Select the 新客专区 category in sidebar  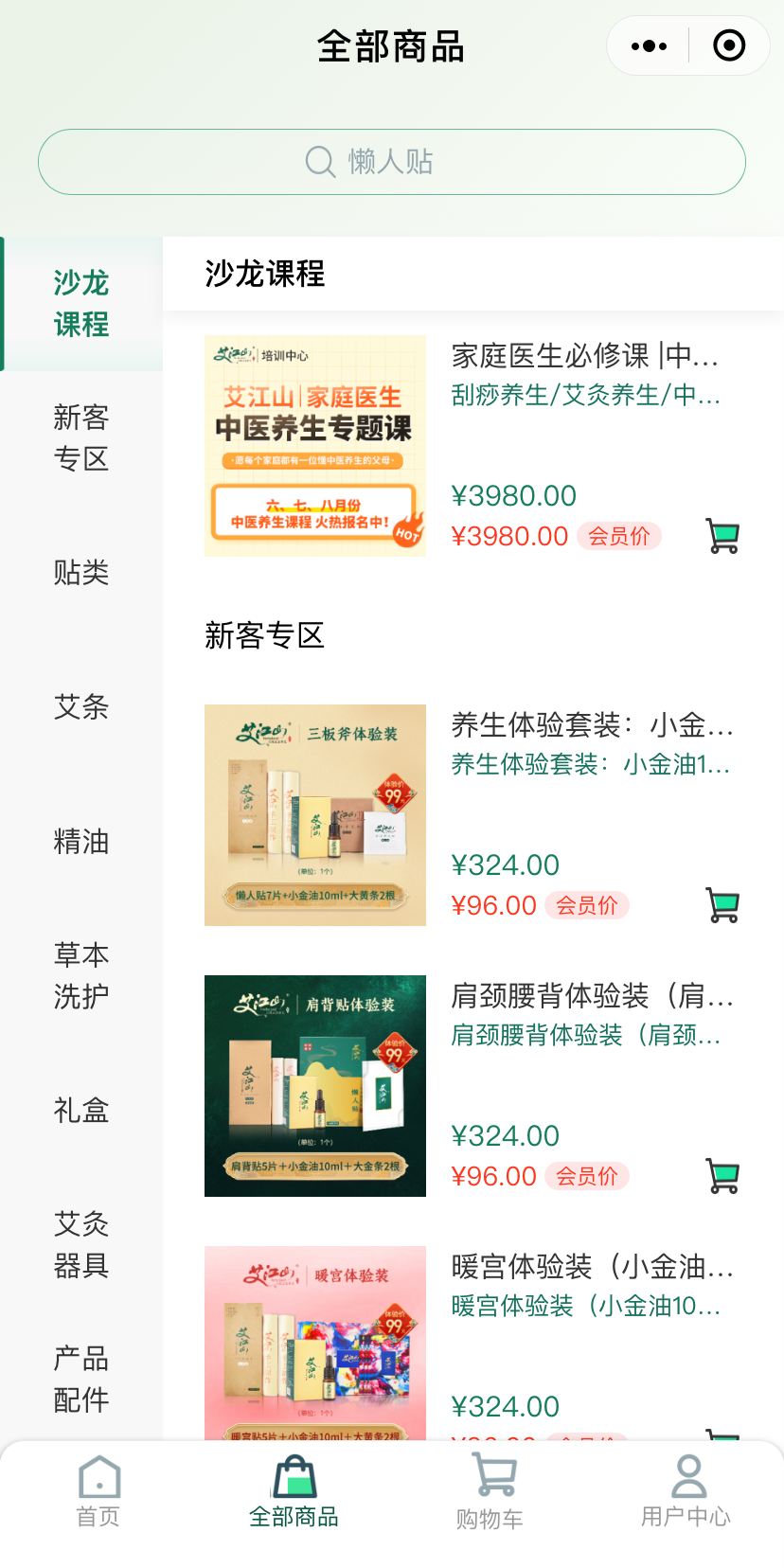(81, 437)
